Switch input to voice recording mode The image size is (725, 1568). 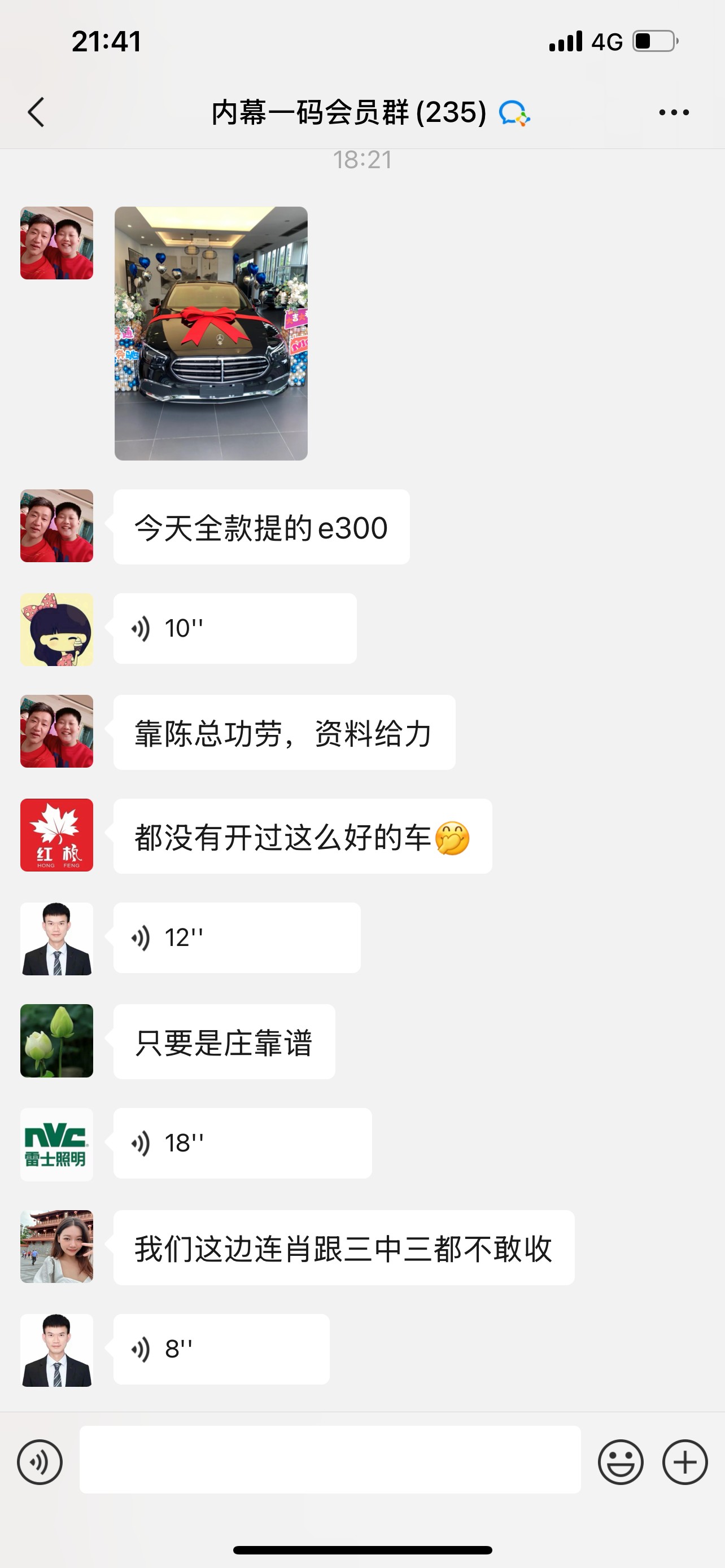pyautogui.click(x=40, y=1462)
